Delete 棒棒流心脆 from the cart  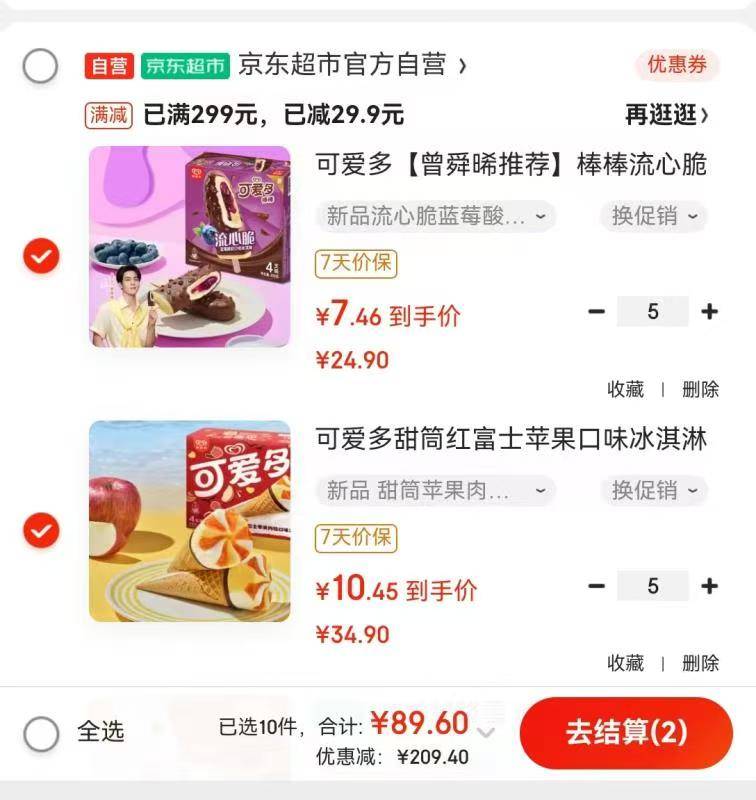tap(700, 389)
